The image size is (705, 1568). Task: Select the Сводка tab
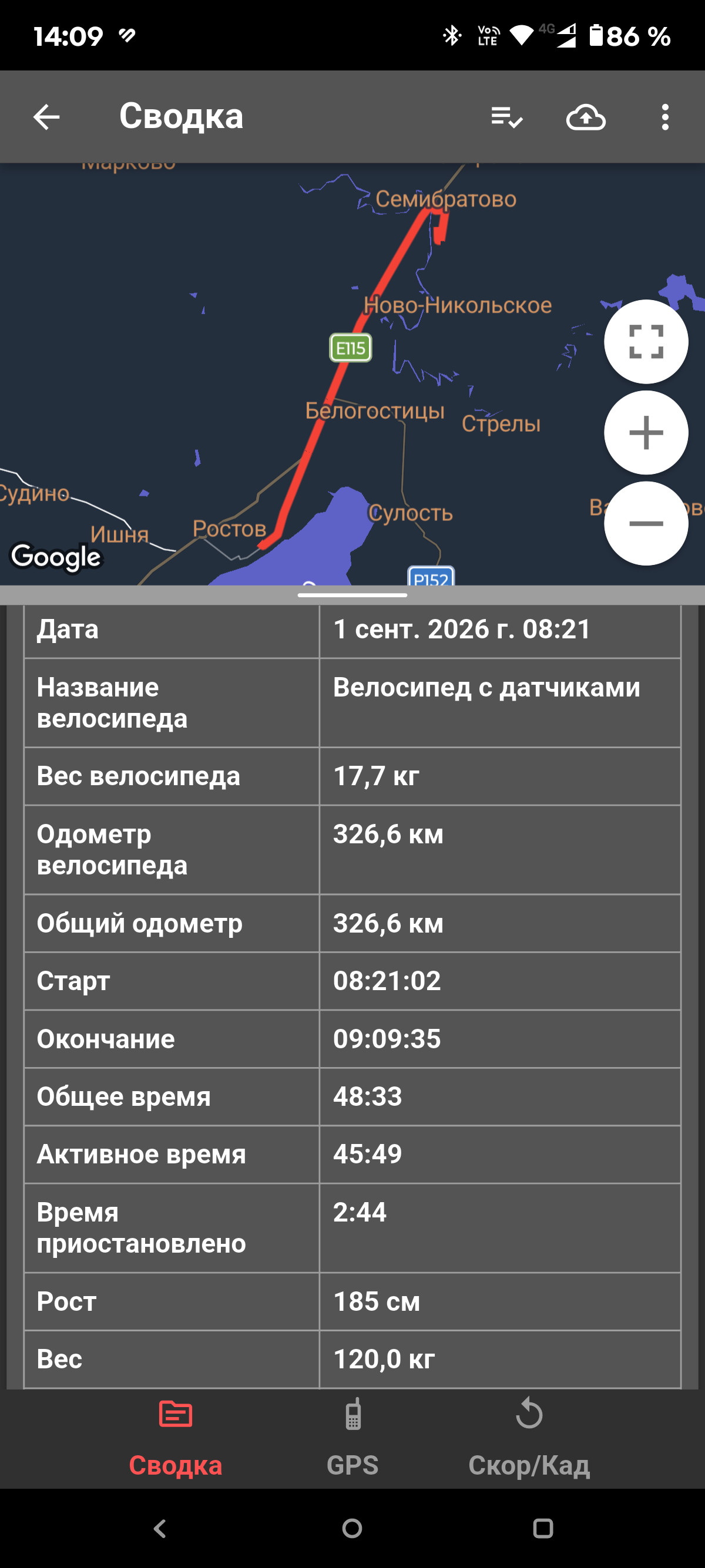pyautogui.click(x=176, y=1439)
